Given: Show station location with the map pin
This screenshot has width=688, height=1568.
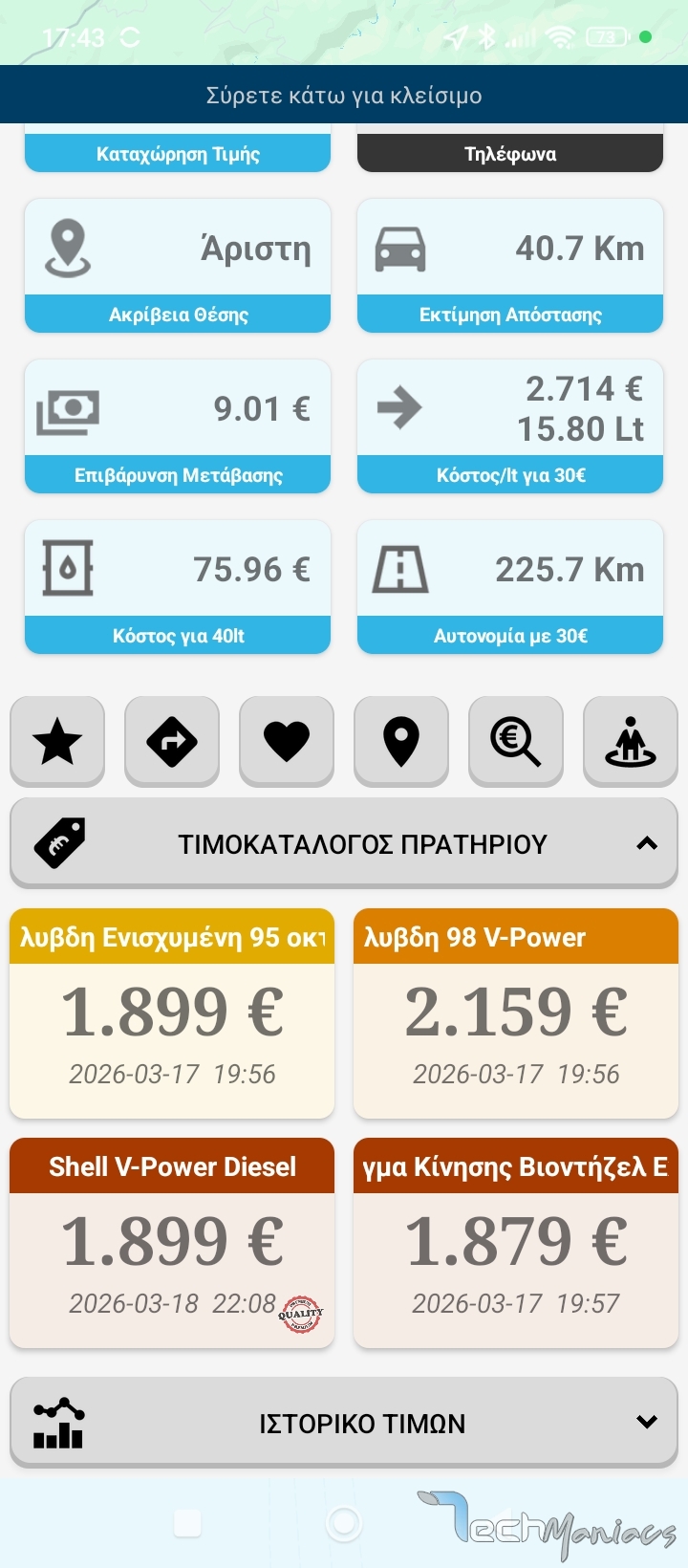Looking at the screenshot, I should [x=401, y=742].
